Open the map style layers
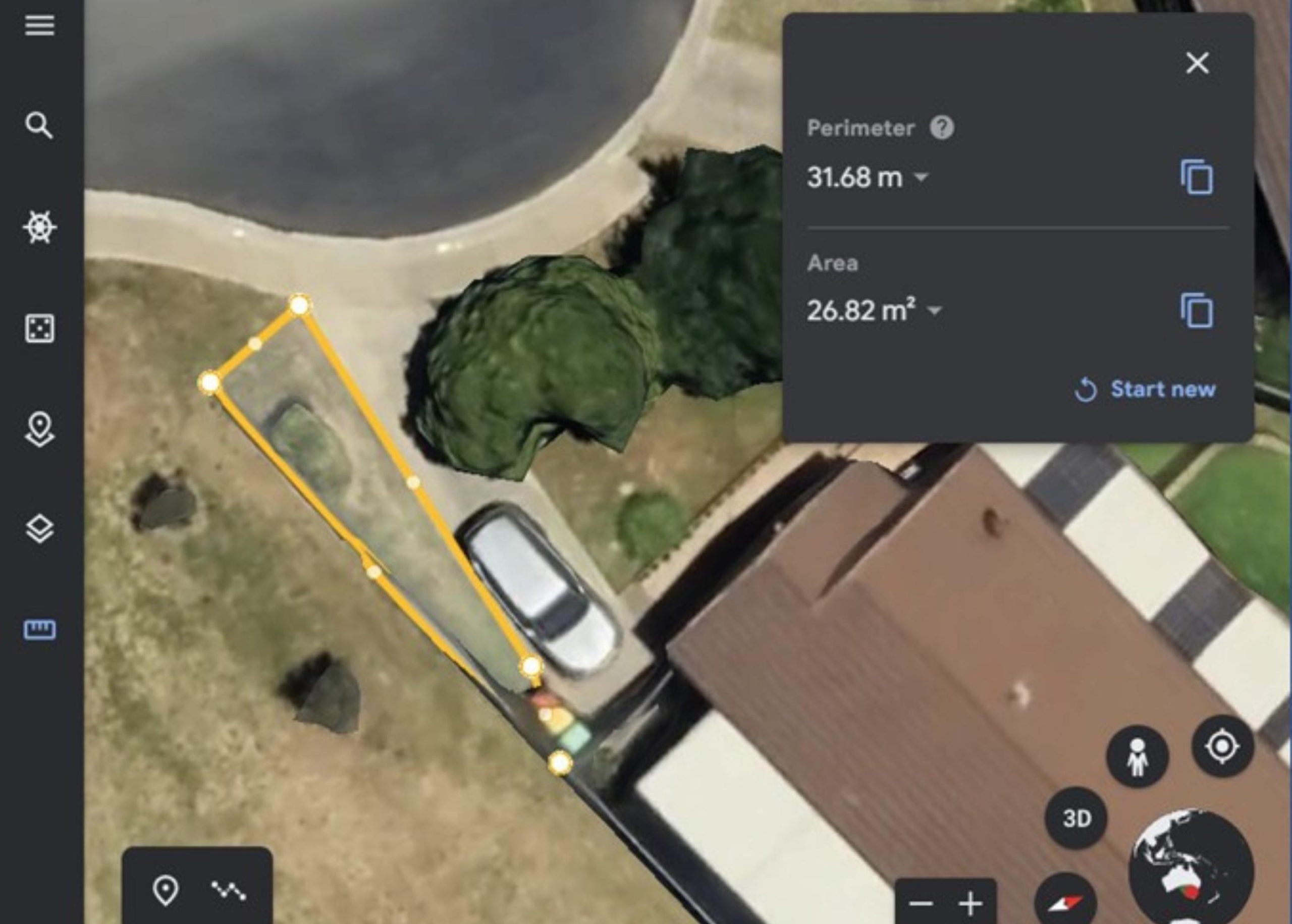1292x924 pixels. click(39, 529)
